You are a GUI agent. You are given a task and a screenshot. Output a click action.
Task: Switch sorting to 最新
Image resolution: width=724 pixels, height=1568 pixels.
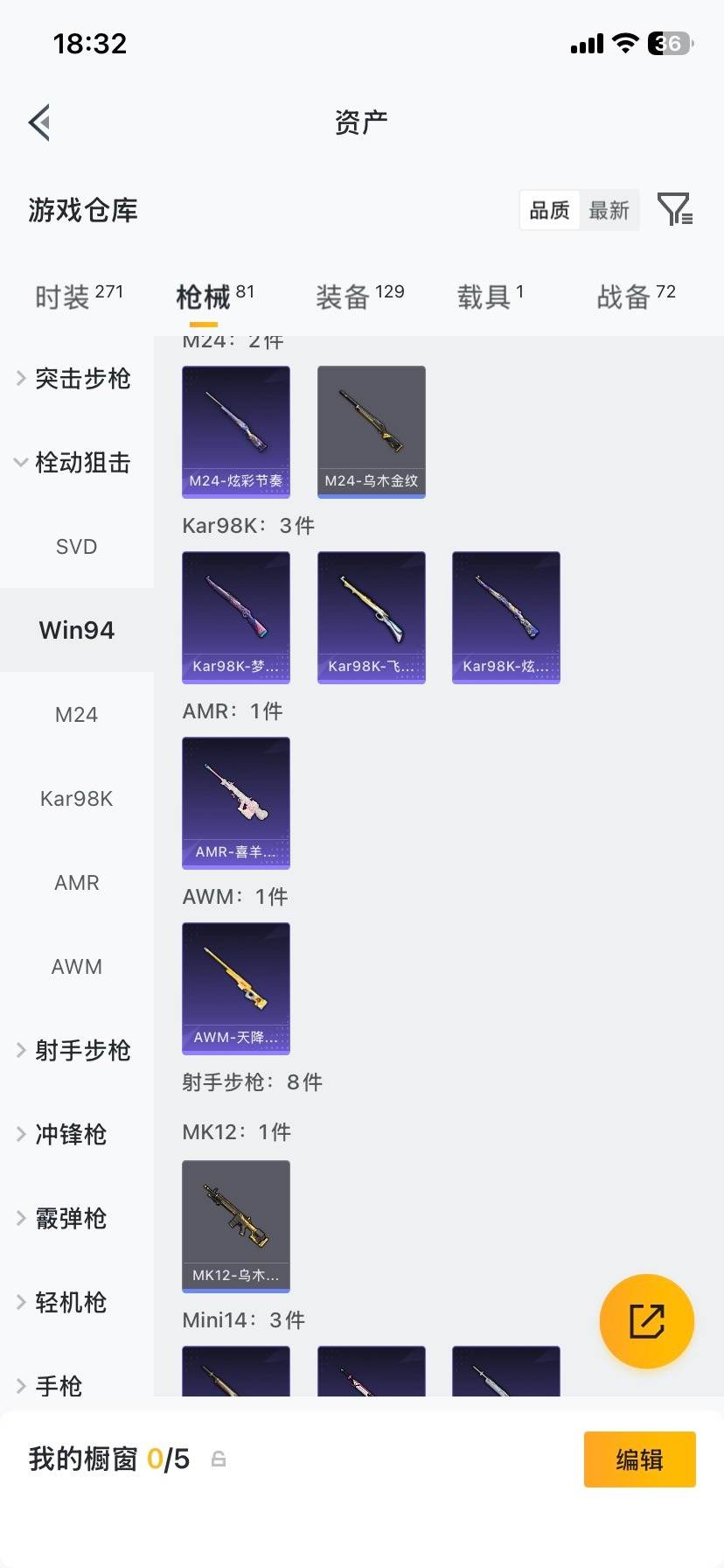coord(609,210)
